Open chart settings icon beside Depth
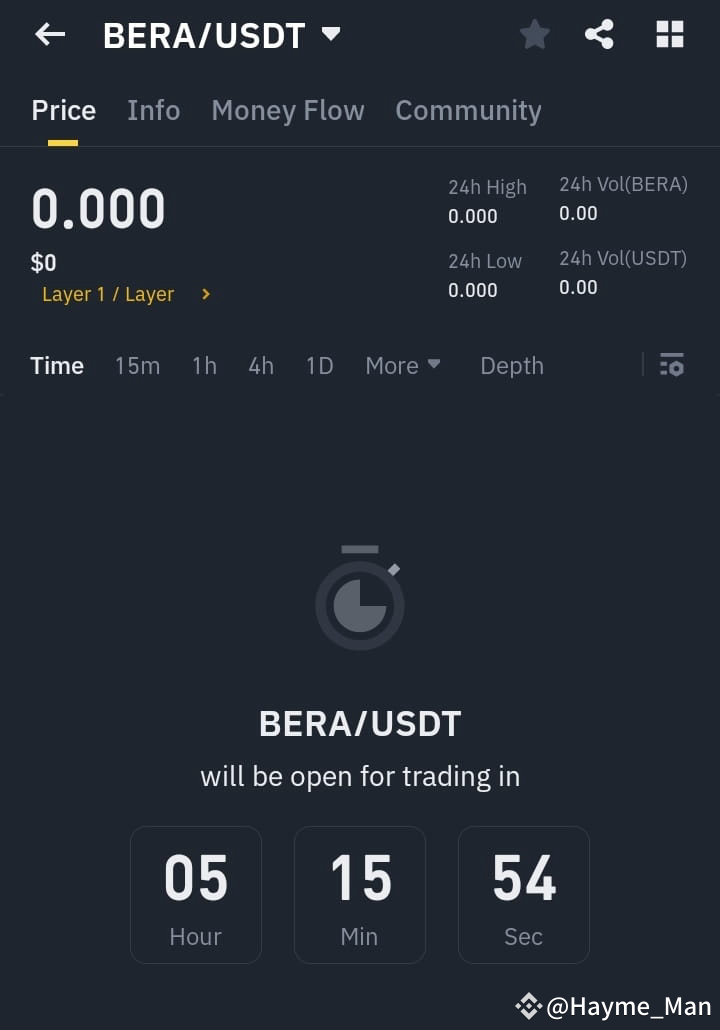720x1030 pixels. [672, 366]
